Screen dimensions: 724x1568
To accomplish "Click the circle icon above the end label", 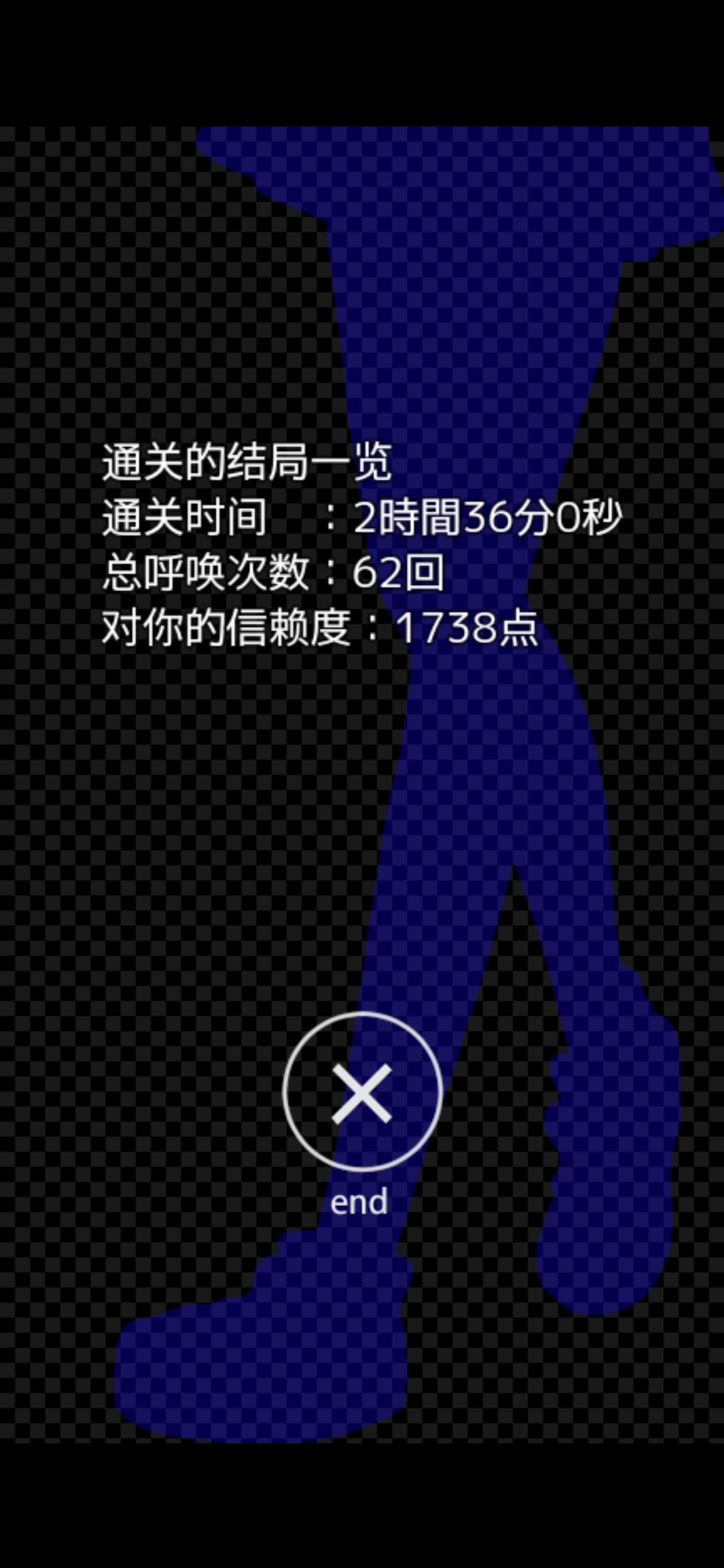I will coord(361,1091).
